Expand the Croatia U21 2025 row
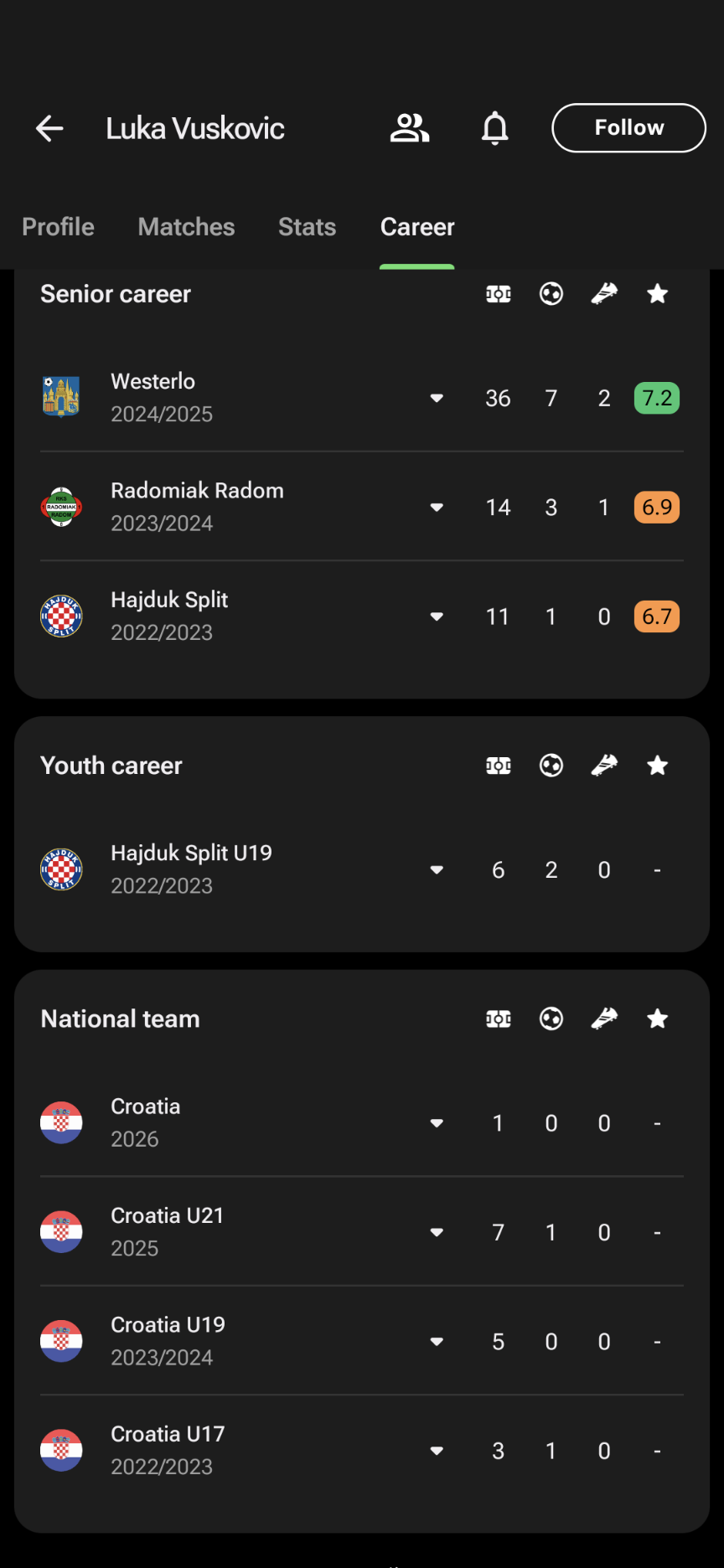 [437, 1232]
